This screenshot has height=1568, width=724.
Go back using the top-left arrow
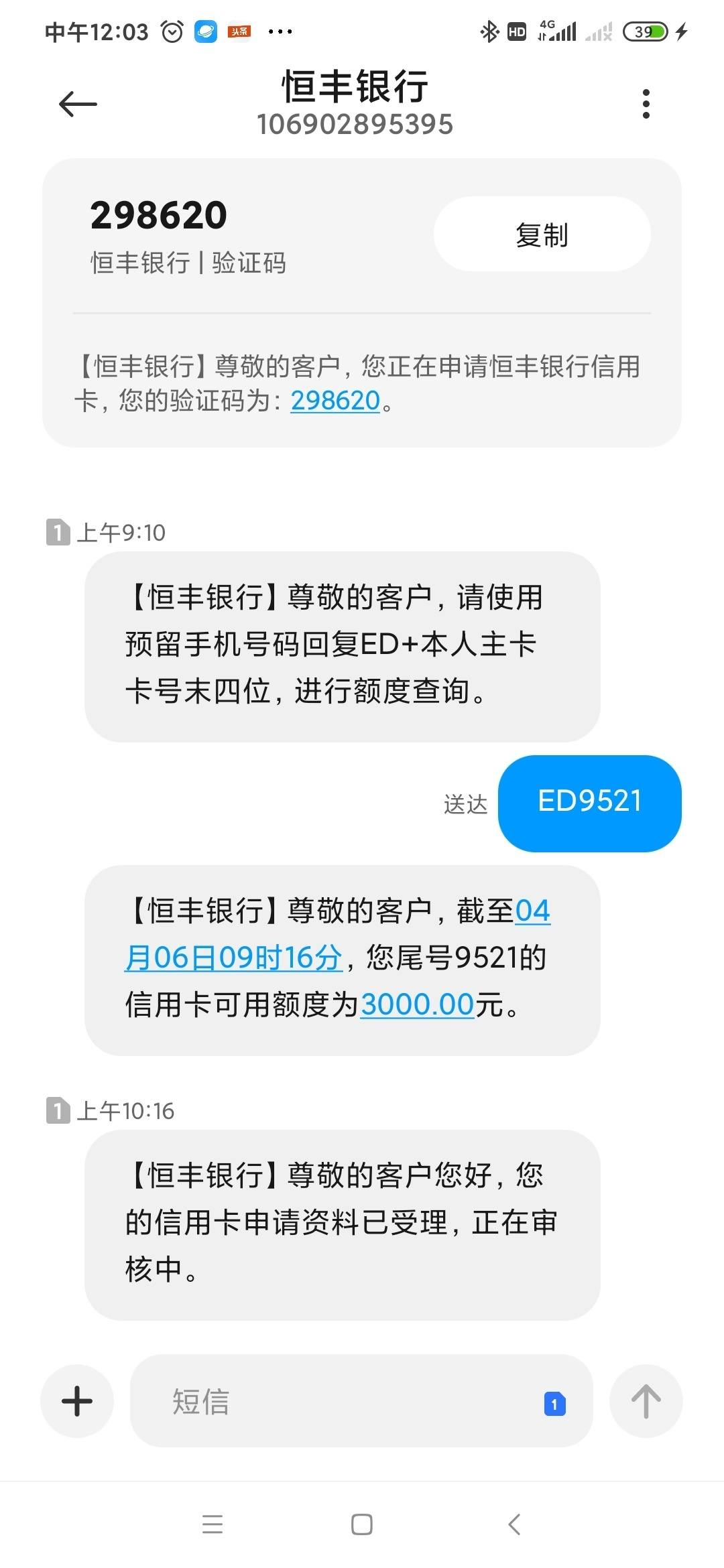78,105
